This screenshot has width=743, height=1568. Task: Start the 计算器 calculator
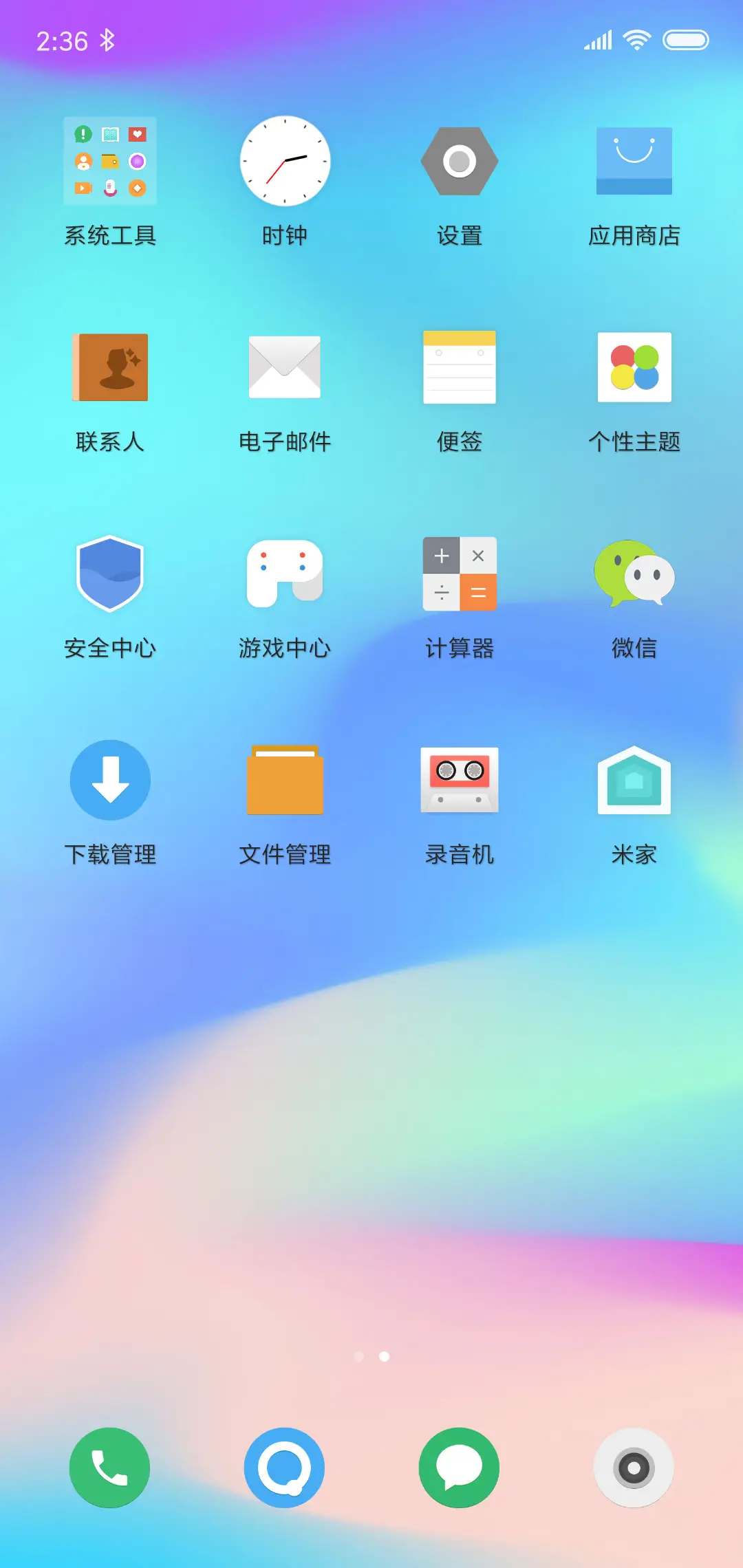click(459, 573)
